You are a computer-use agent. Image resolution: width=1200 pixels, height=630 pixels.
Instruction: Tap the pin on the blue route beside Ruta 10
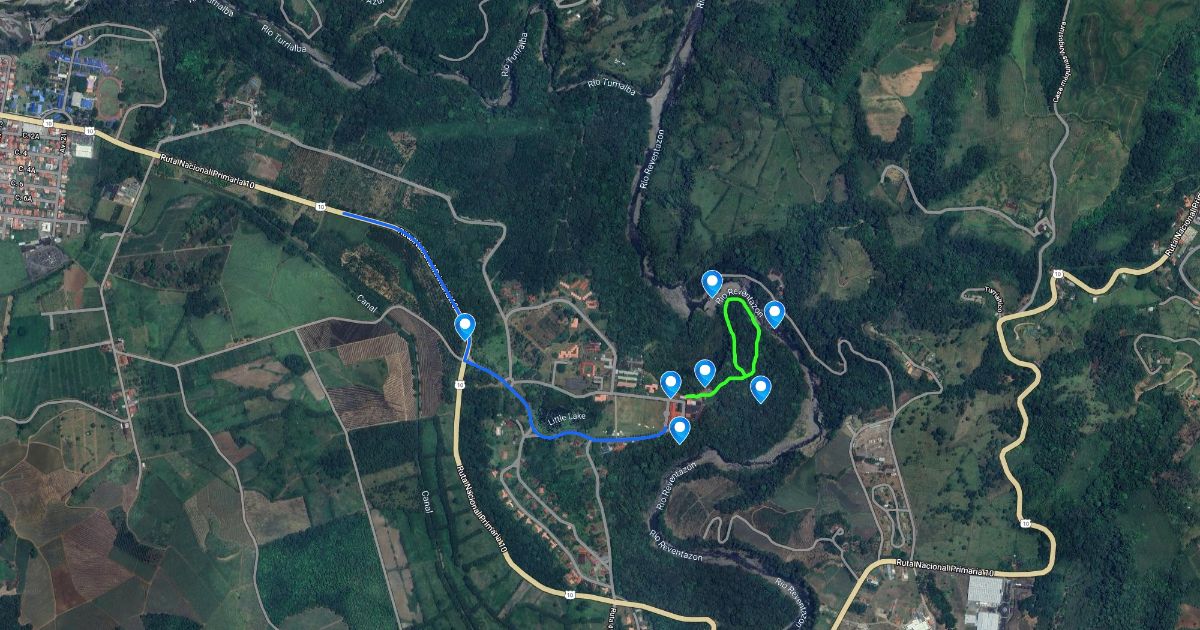point(465,326)
